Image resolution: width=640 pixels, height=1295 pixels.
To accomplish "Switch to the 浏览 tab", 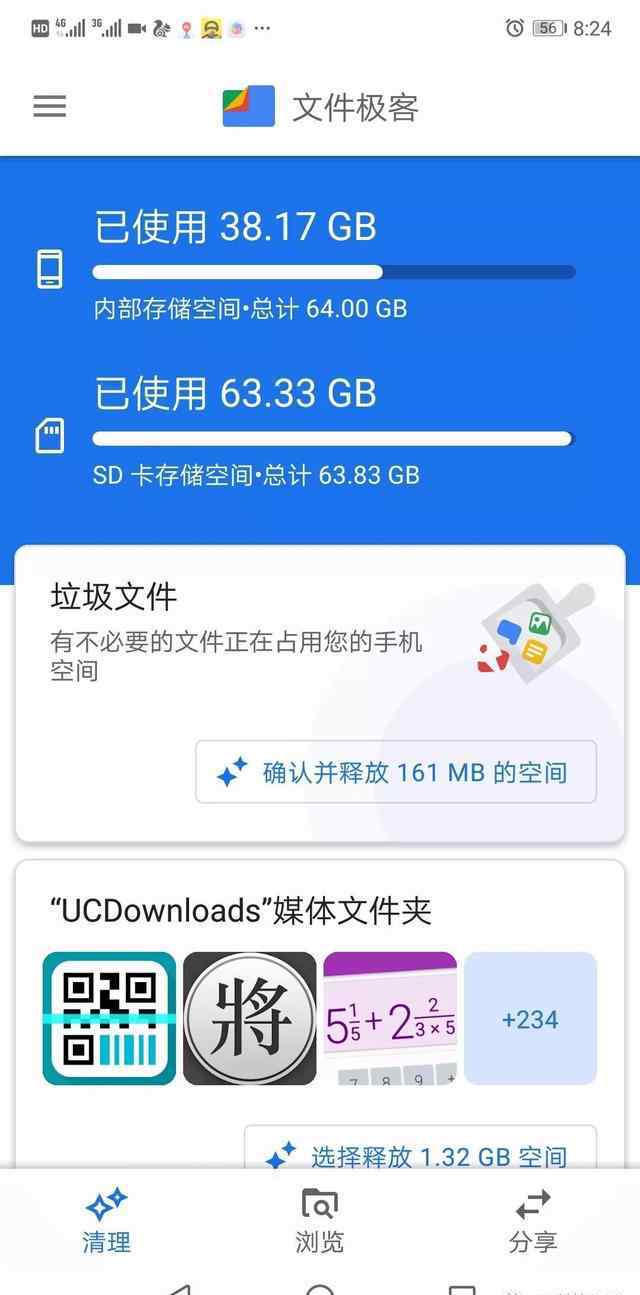I will pos(320,1221).
